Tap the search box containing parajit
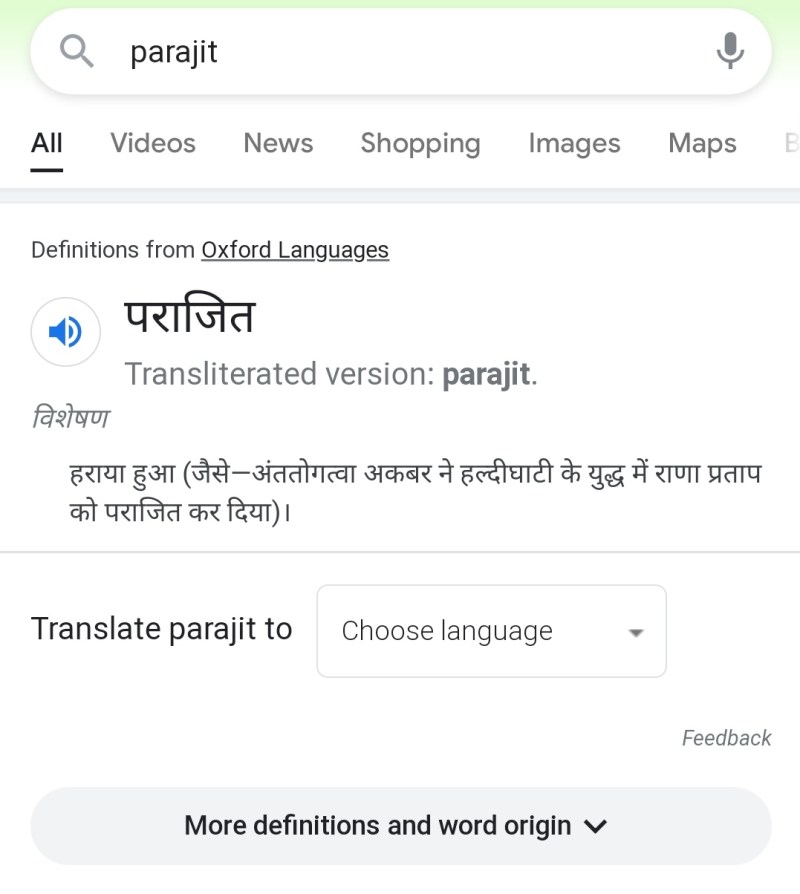800x894 pixels. coord(400,52)
